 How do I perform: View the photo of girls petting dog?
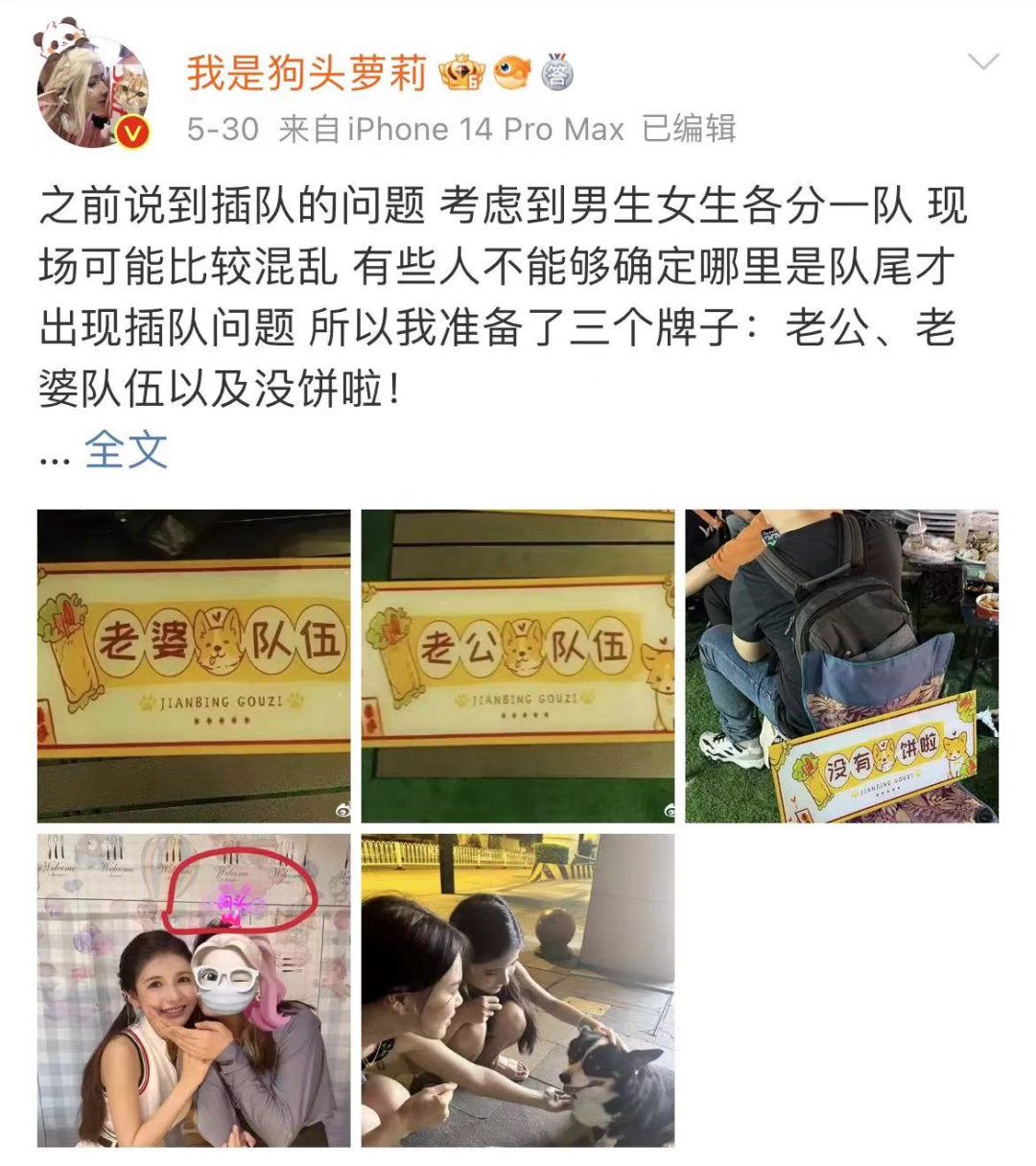tap(518, 990)
